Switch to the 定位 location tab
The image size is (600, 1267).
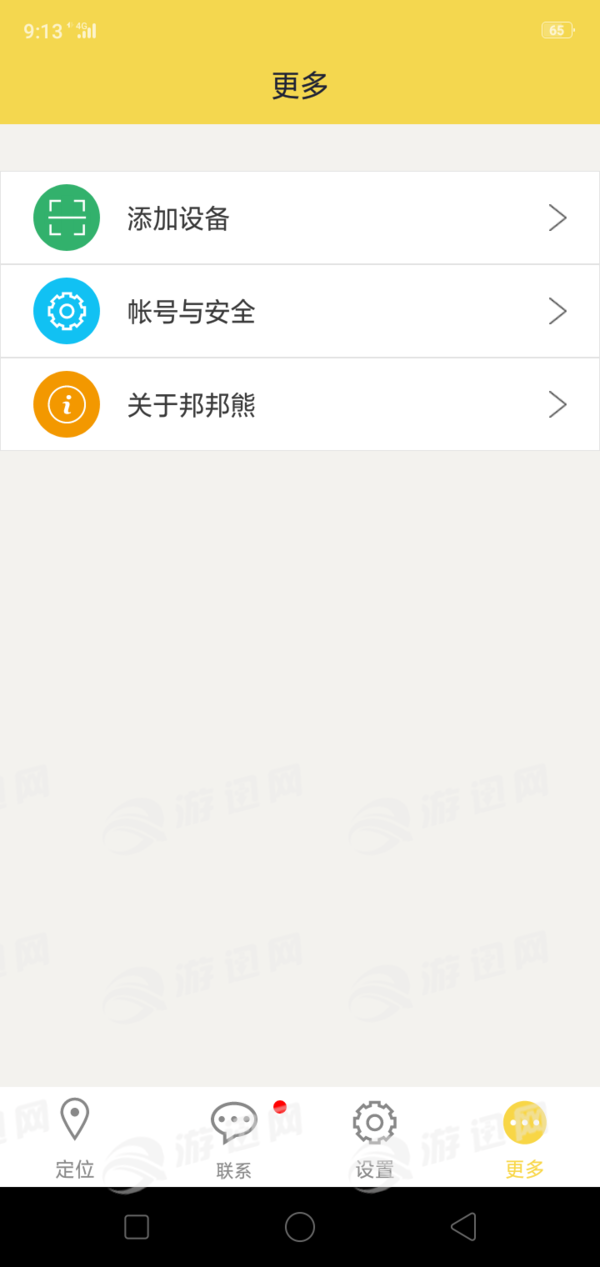tap(75, 1138)
